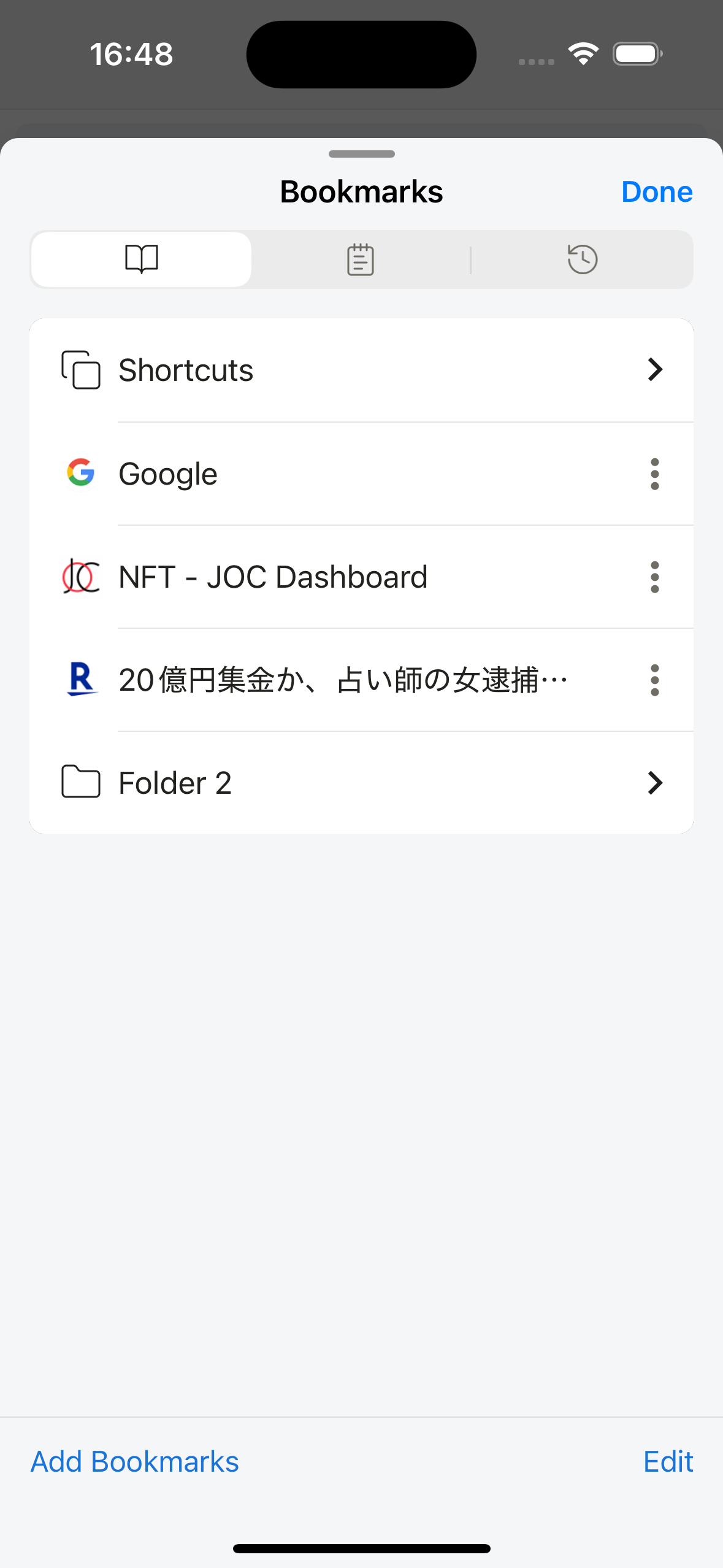Click the JOC Dashboard site icon

80,576
